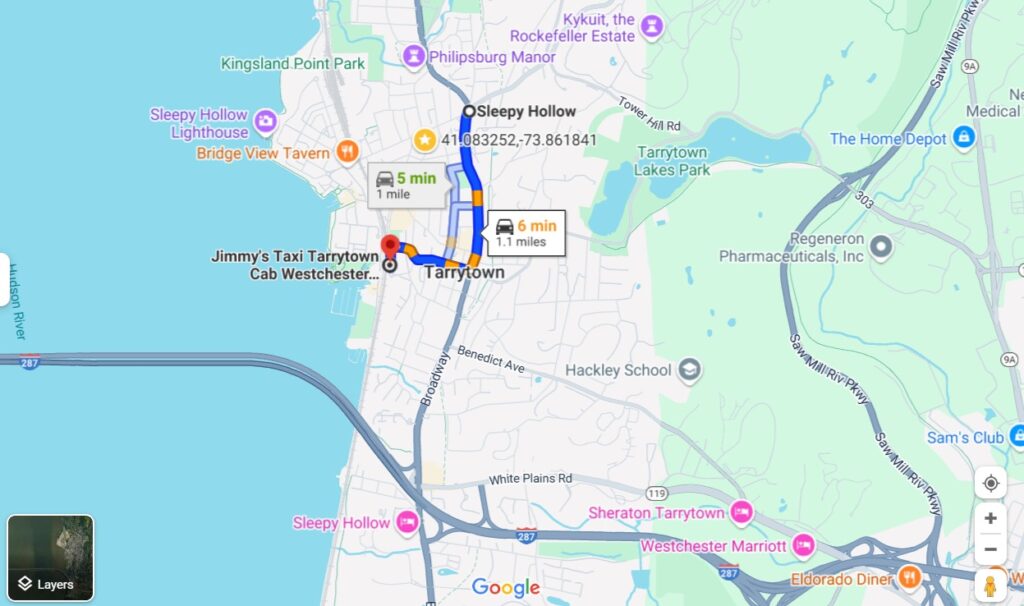Zoom in with the plus button
Viewport: 1024px width, 606px height.
(990, 518)
